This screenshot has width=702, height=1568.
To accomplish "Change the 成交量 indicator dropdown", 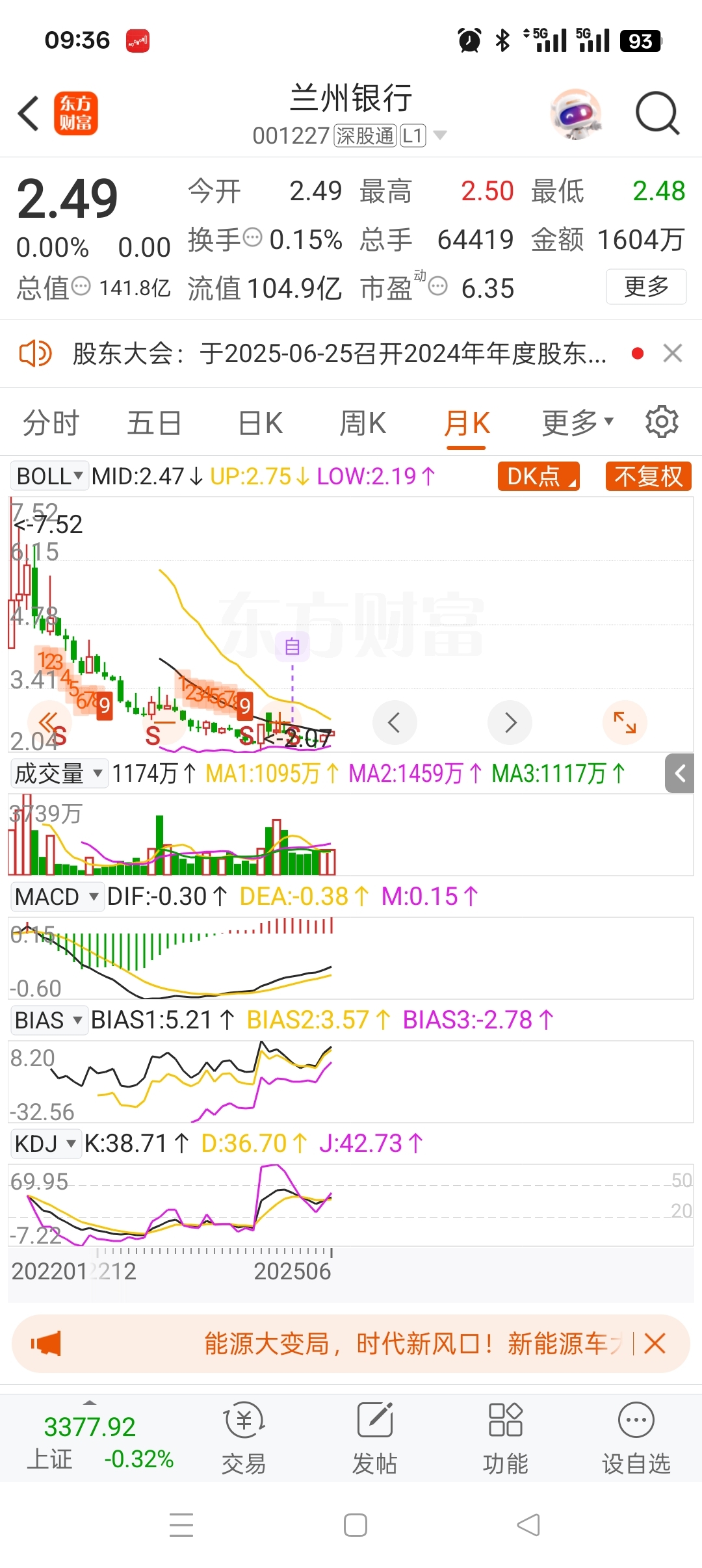I will [58, 774].
